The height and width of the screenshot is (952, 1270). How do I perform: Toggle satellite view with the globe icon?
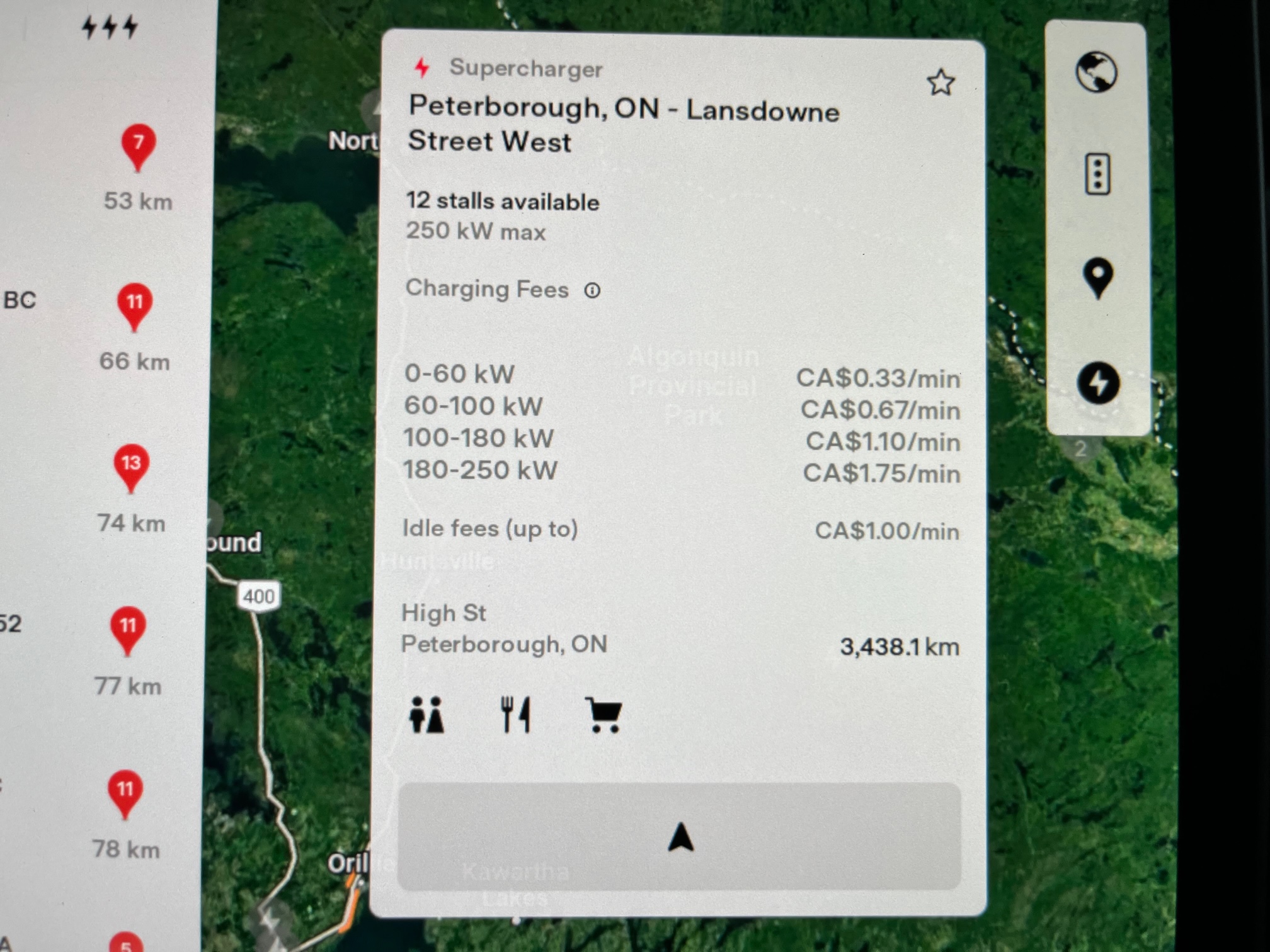[1096, 72]
